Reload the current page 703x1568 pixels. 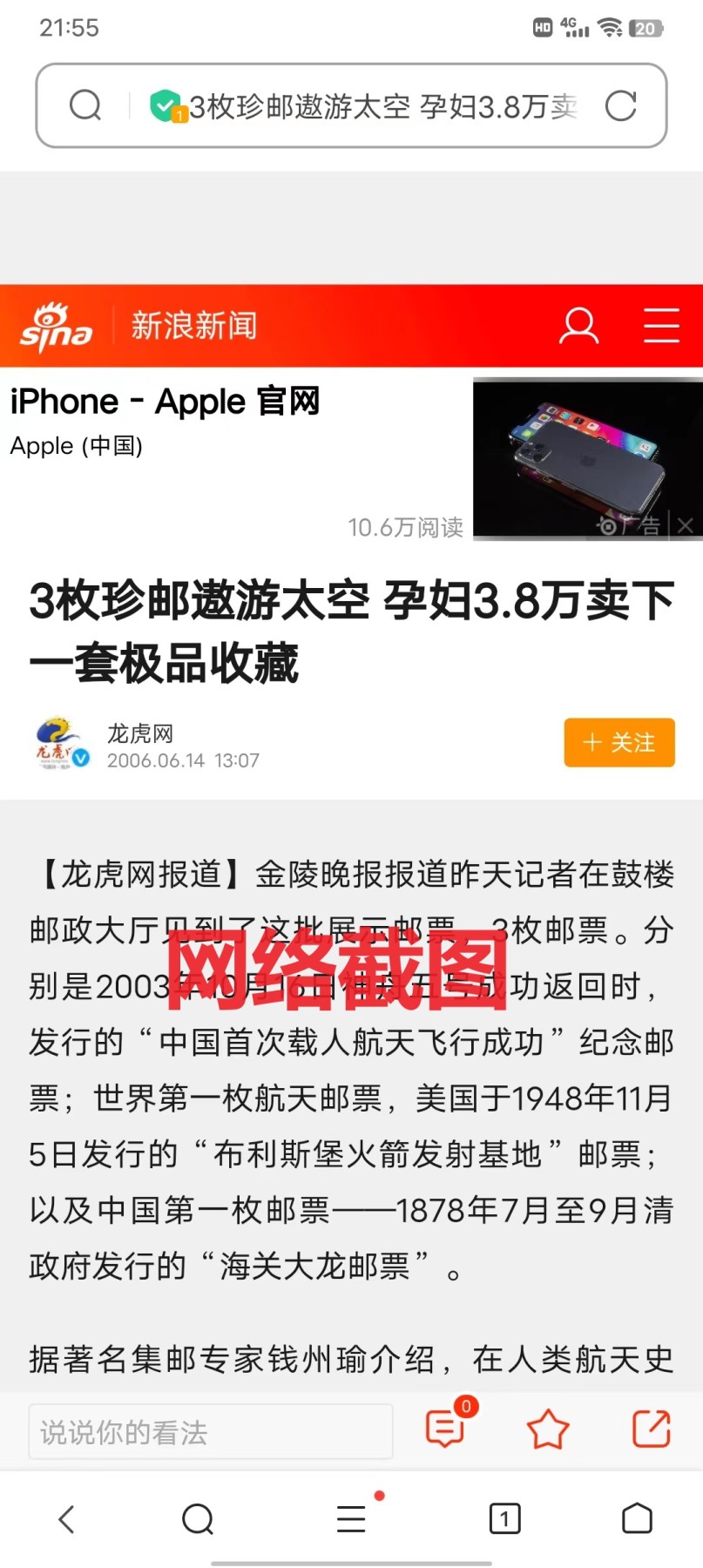620,106
